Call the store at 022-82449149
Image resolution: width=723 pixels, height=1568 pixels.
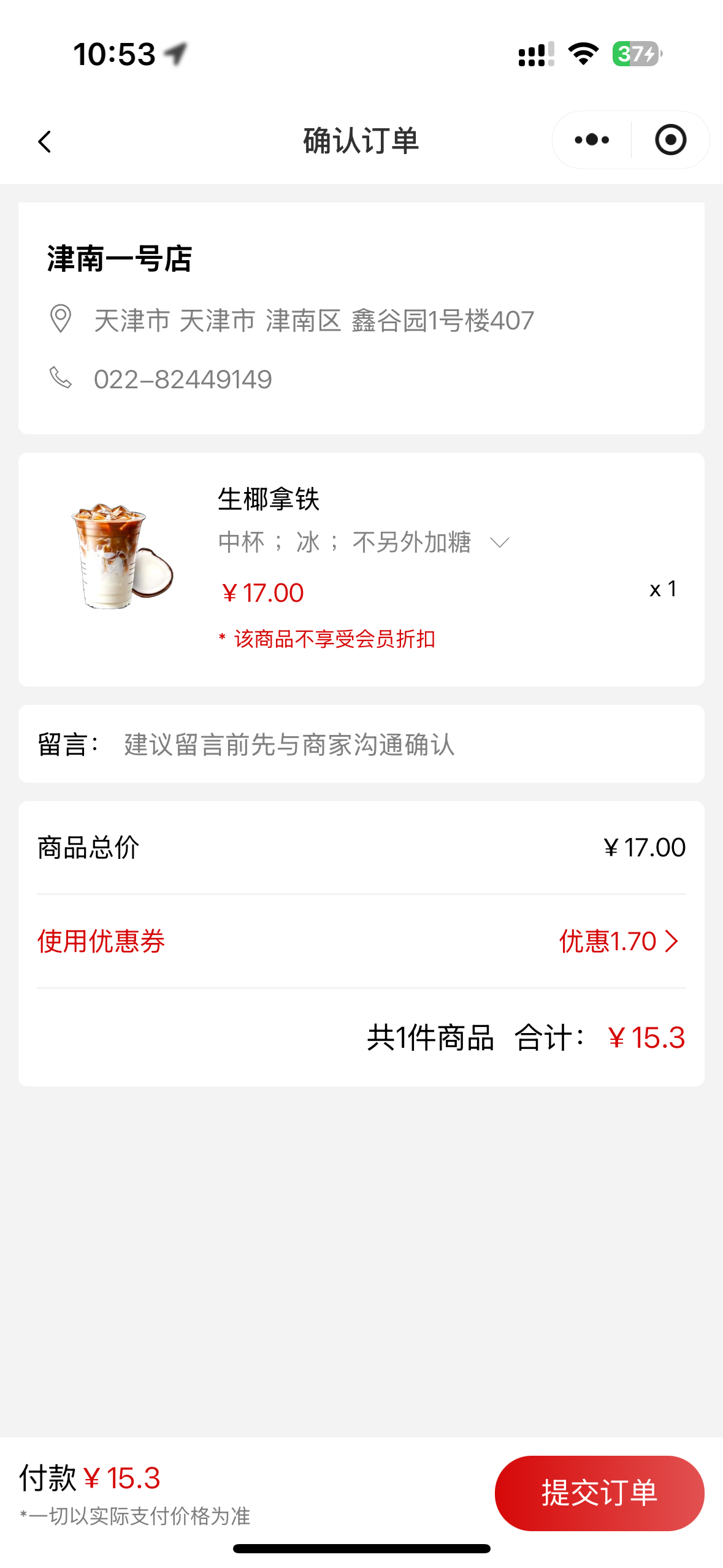click(x=183, y=380)
